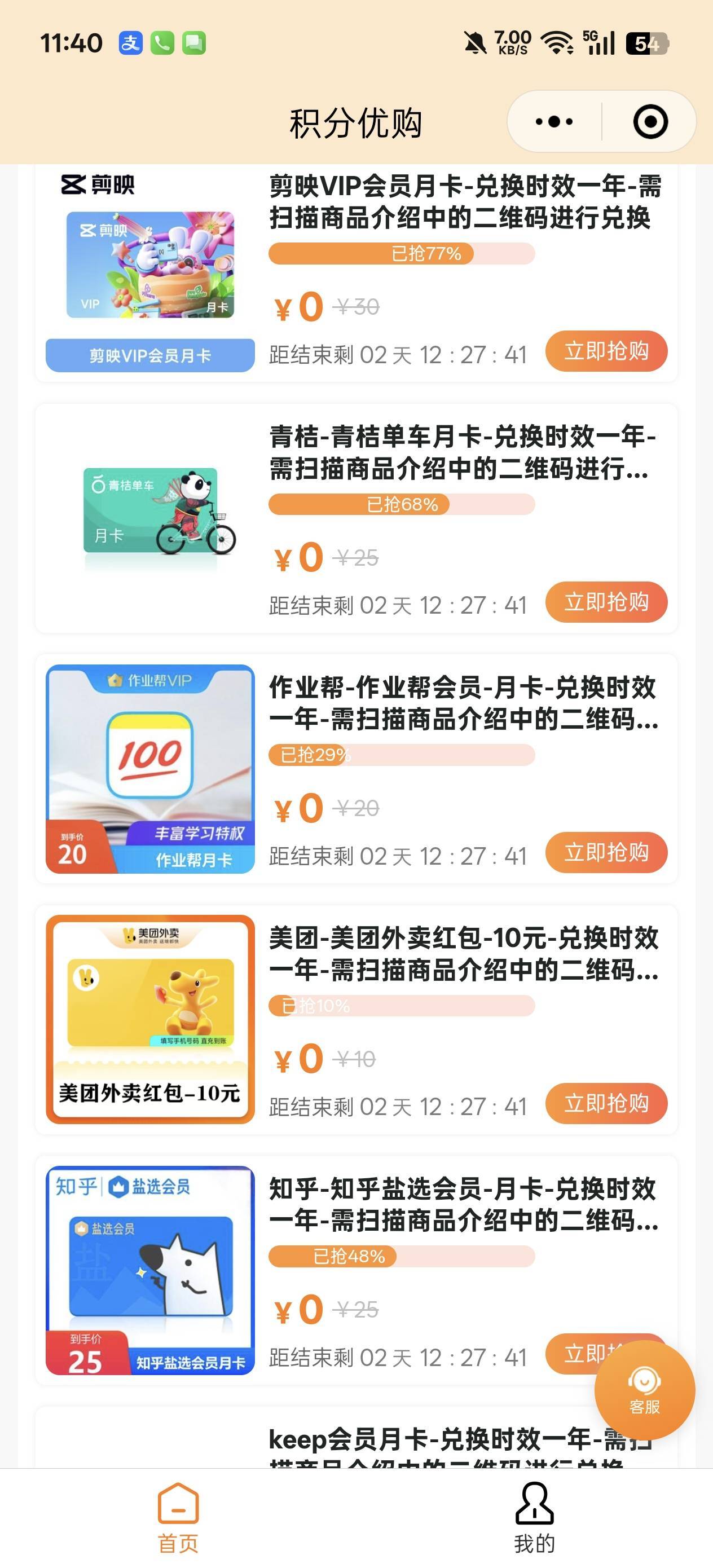Screen dimensions: 713x1568
Task: Open the mini program more options menu
Action: [x=553, y=122]
